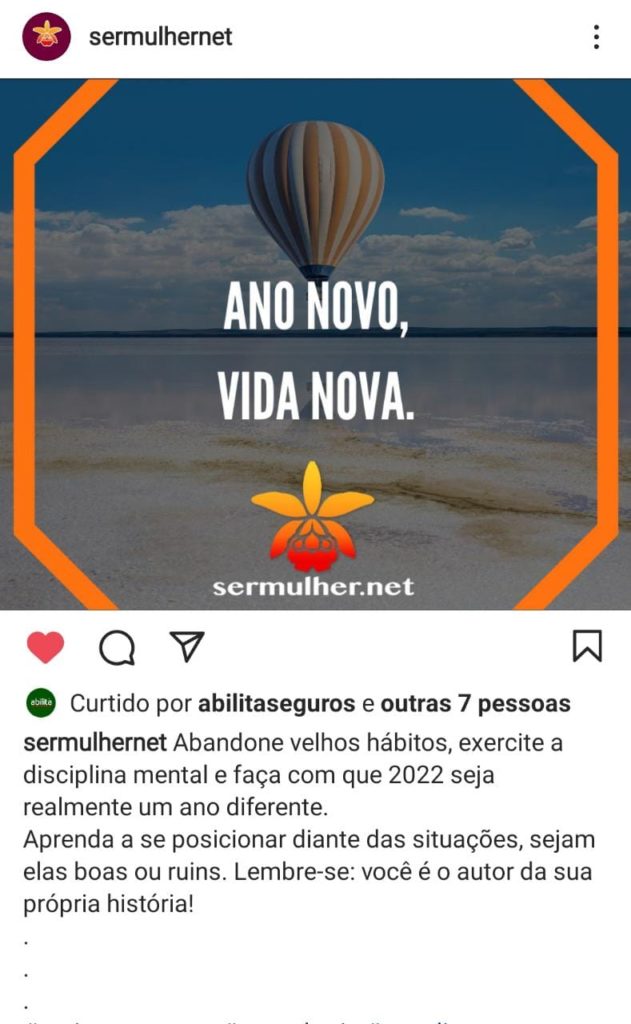Tap the sermulhernet profile avatar
Screen dimensions: 631x1024
click(46, 37)
